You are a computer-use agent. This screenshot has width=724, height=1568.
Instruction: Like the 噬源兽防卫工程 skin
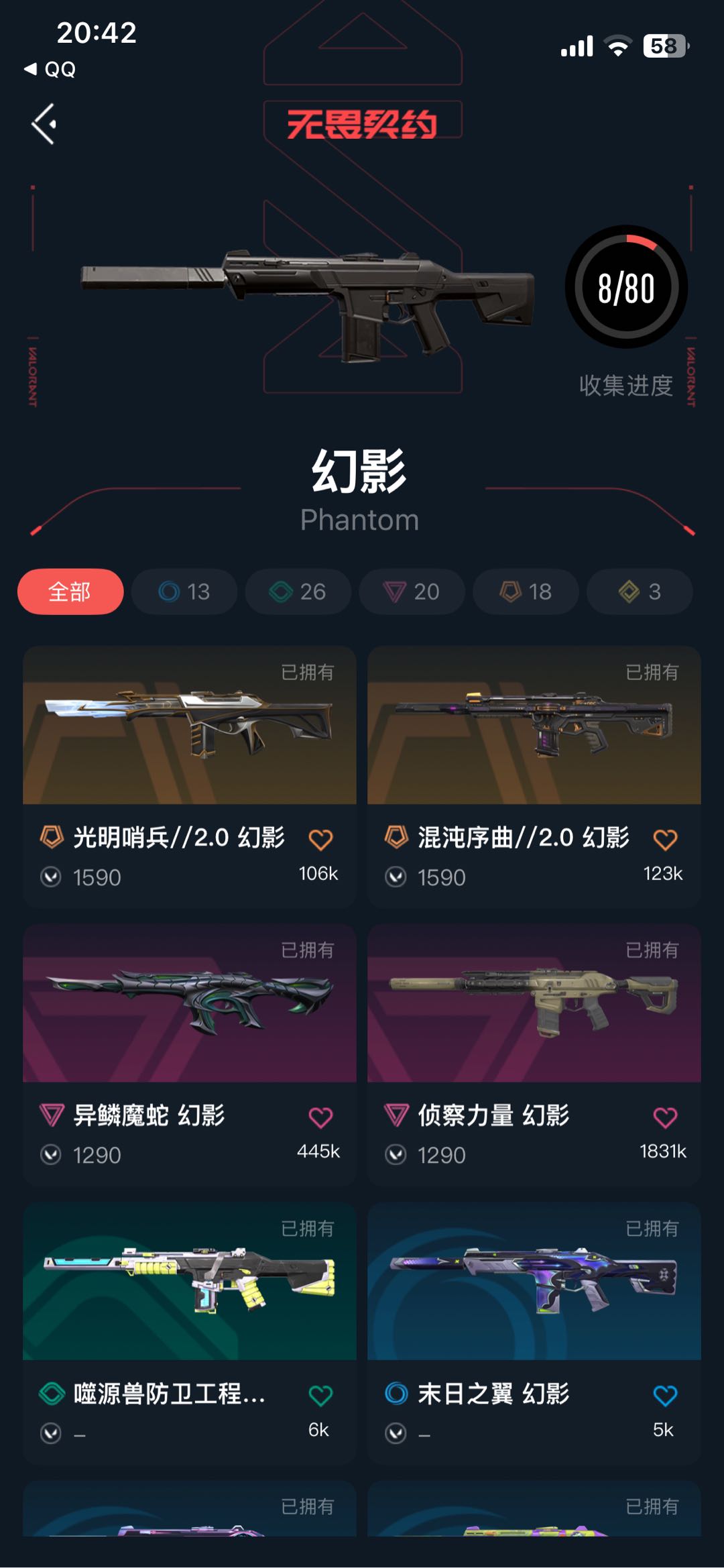320,1396
